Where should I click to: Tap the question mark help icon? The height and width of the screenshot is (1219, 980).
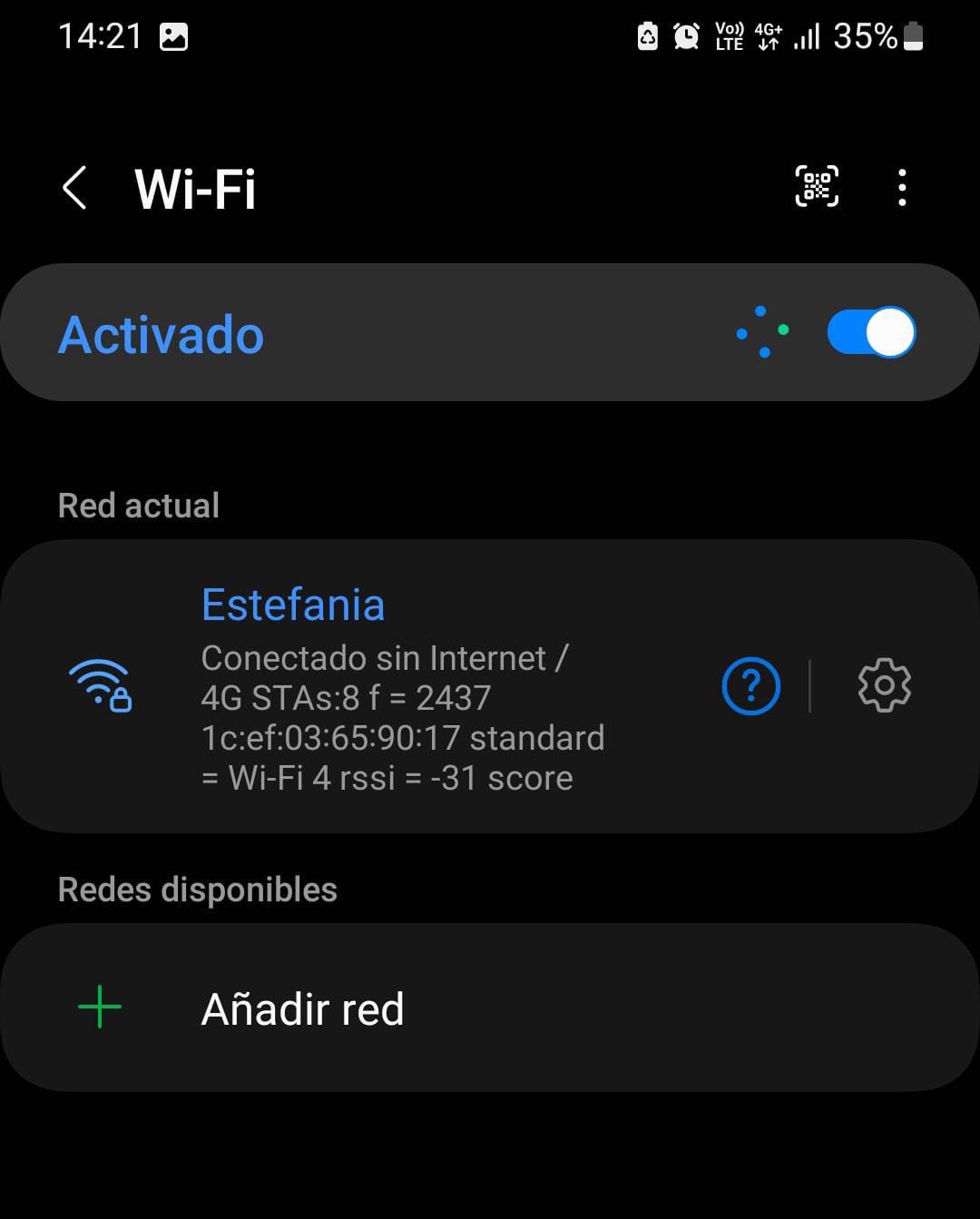tap(750, 686)
